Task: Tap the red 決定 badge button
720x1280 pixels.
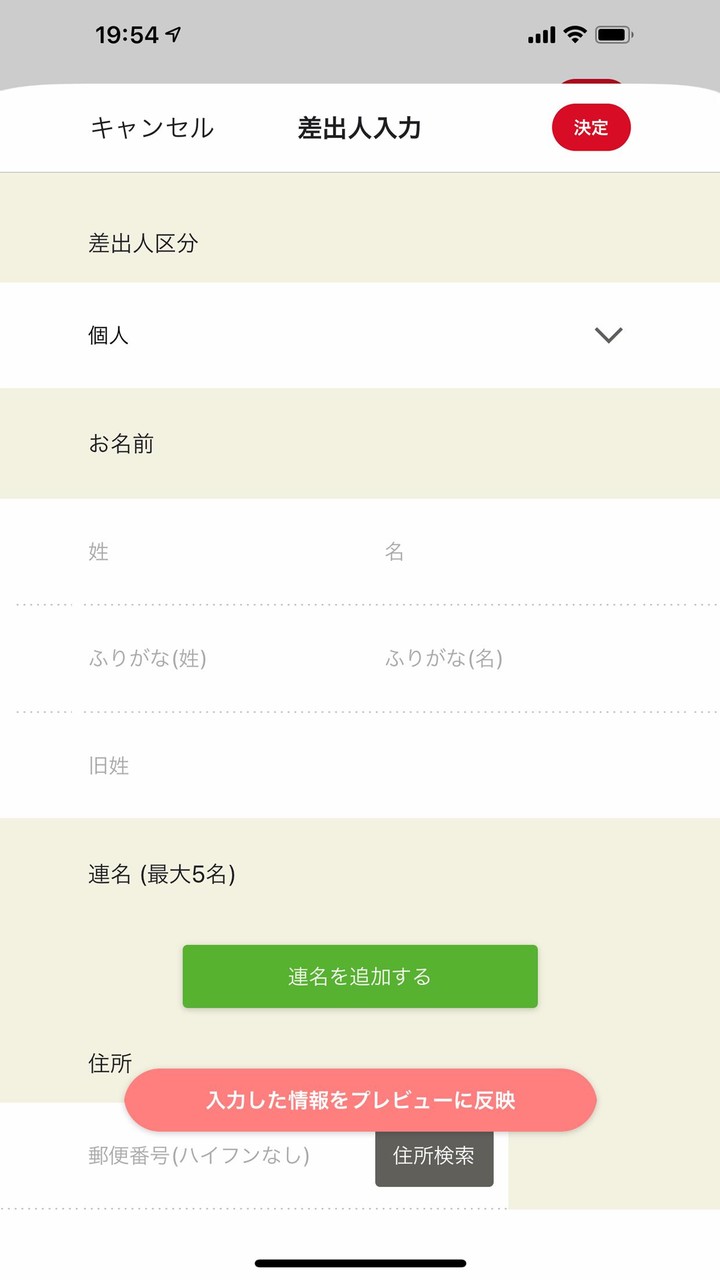Action: (x=591, y=127)
